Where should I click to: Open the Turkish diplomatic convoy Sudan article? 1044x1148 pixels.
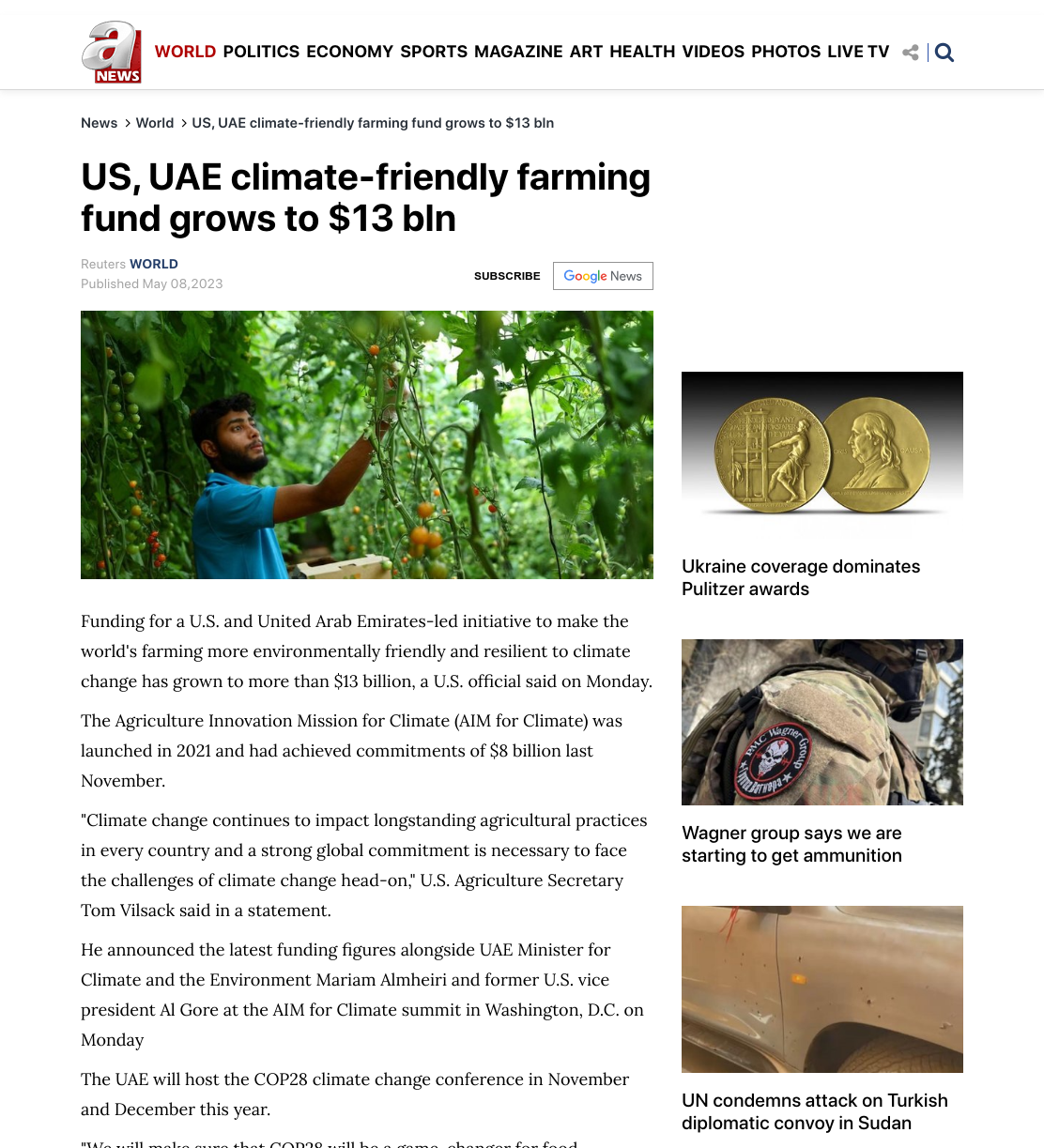pos(814,1111)
